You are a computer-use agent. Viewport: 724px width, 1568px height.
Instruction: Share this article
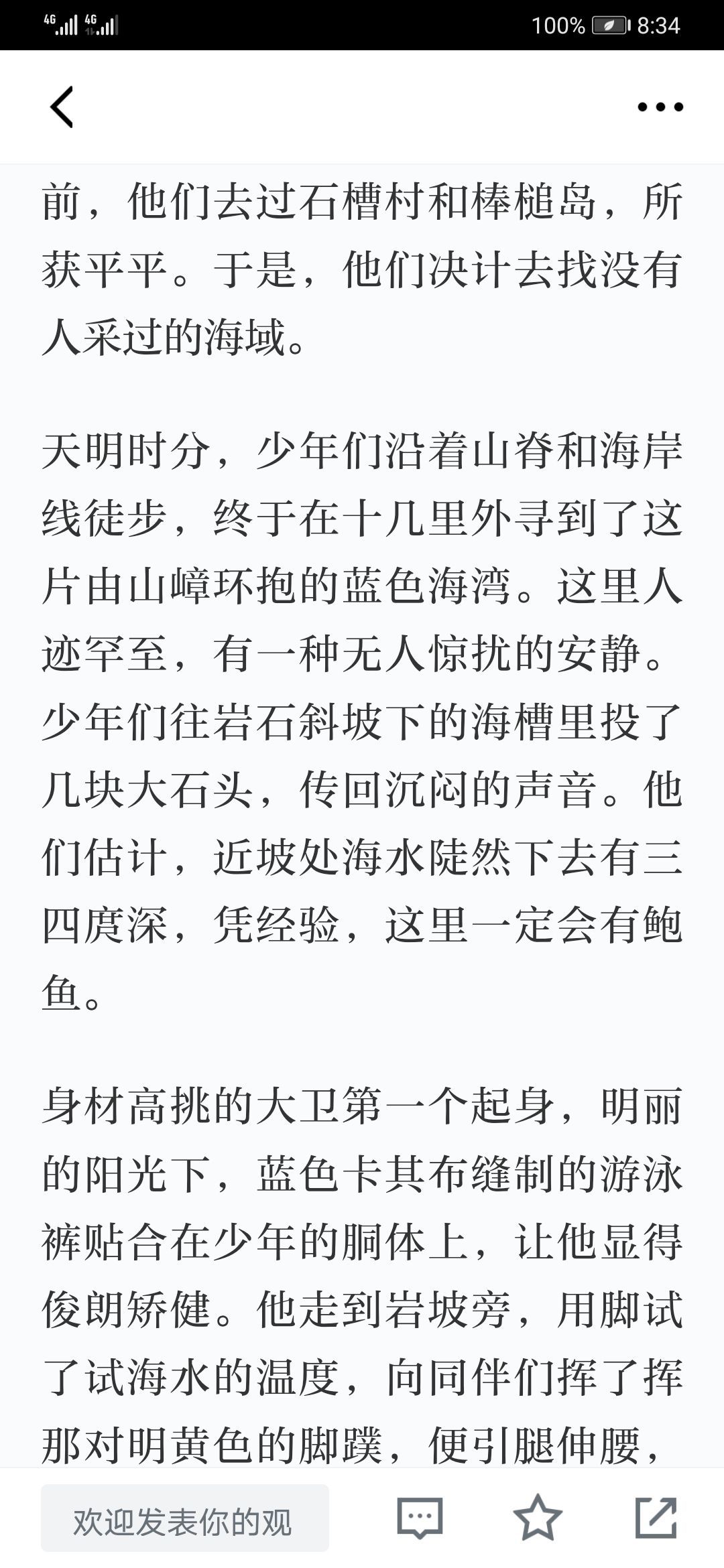[x=656, y=1517]
